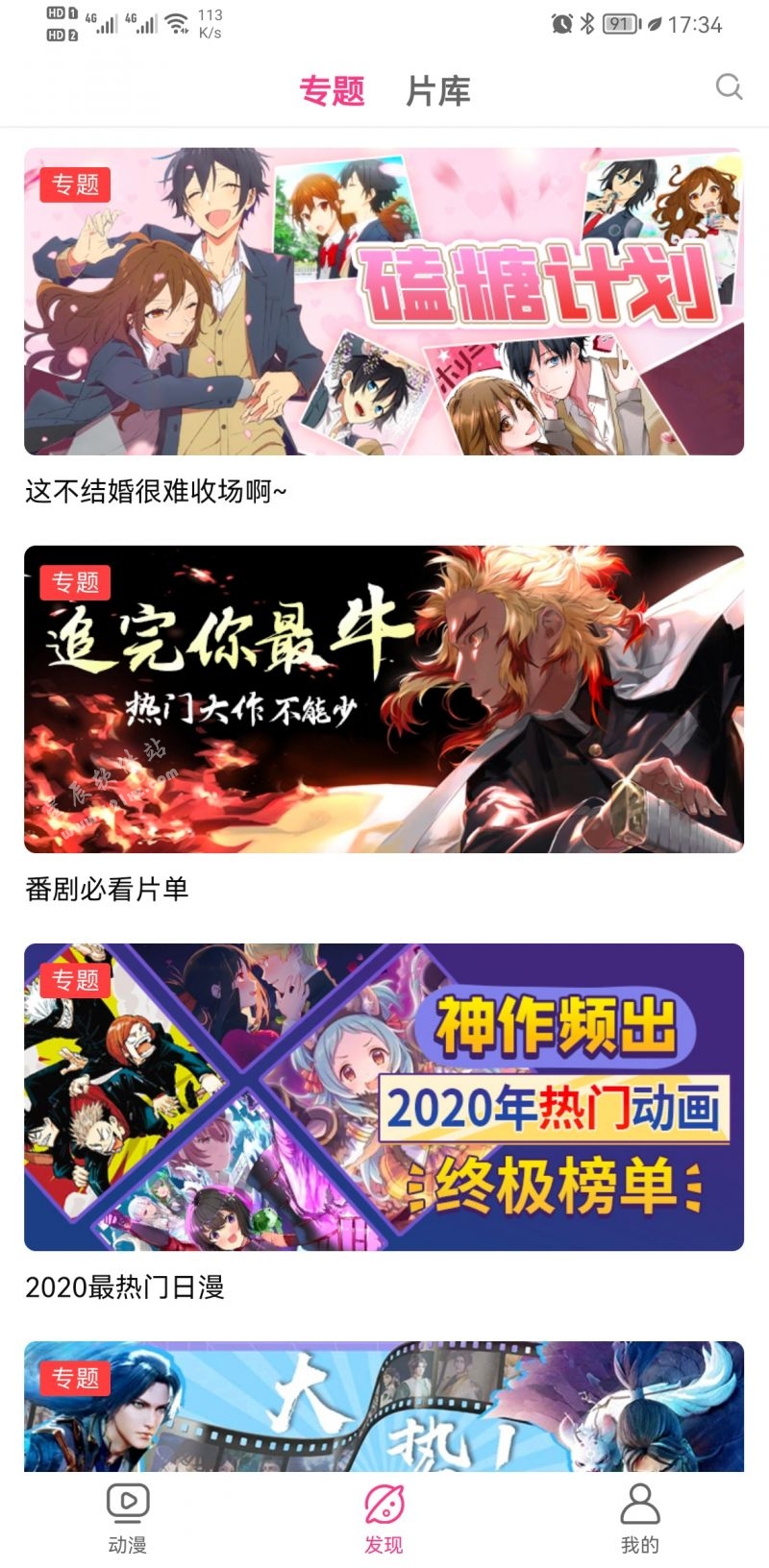Tap the 发现 bottom navigation tab
Viewport: 769px width, 1568px height.
[x=384, y=1517]
